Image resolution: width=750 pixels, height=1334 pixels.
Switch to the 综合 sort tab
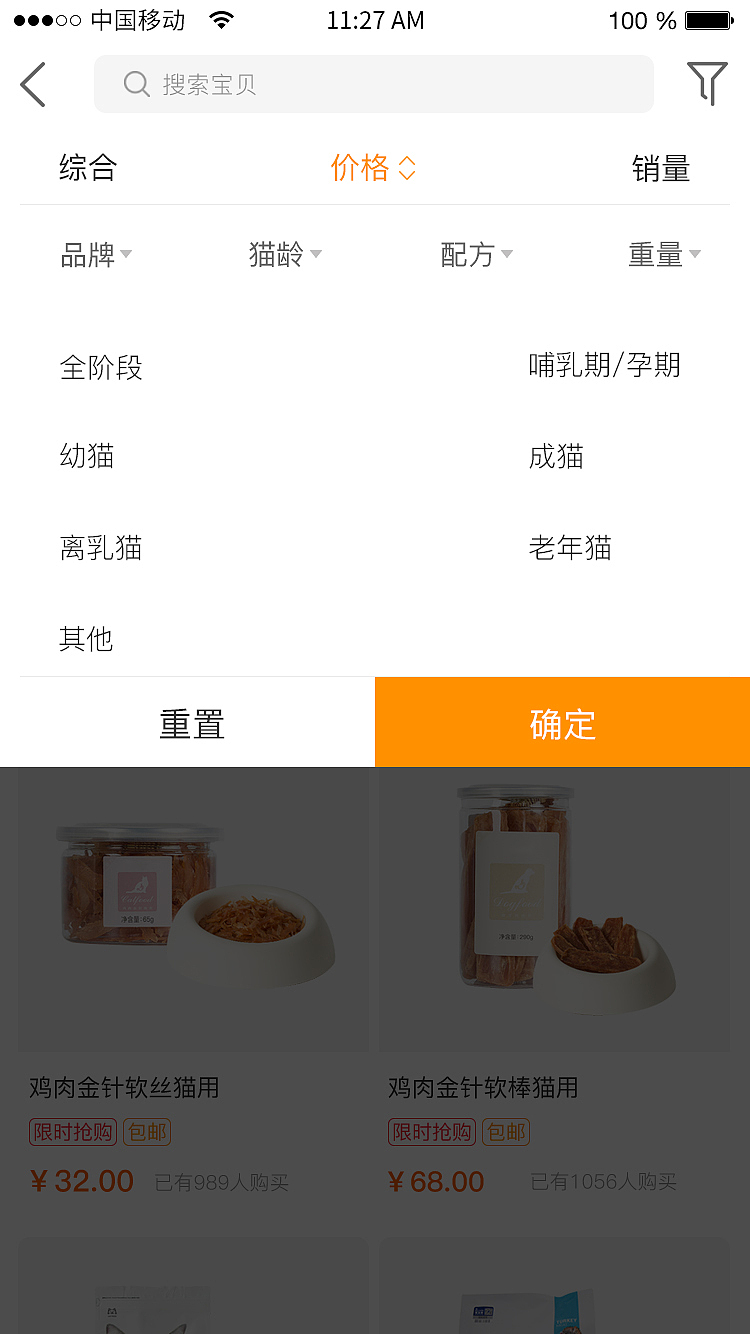click(88, 168)
